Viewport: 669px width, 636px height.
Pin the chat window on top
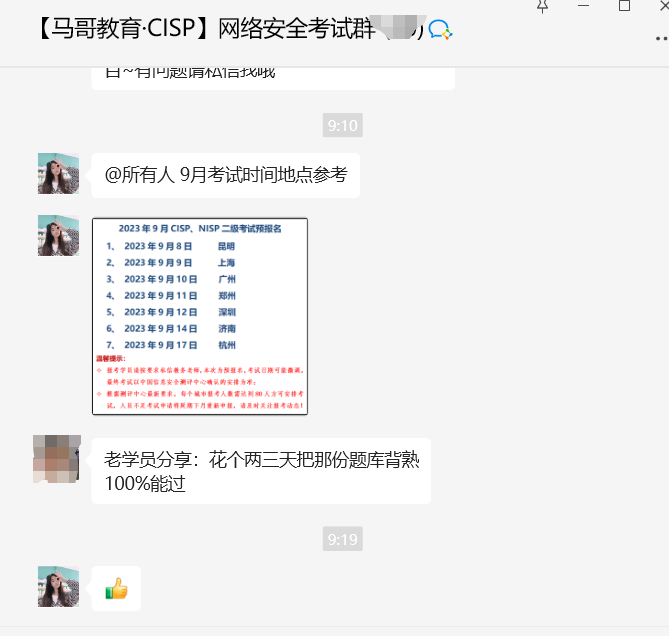[x=542, y=6]
